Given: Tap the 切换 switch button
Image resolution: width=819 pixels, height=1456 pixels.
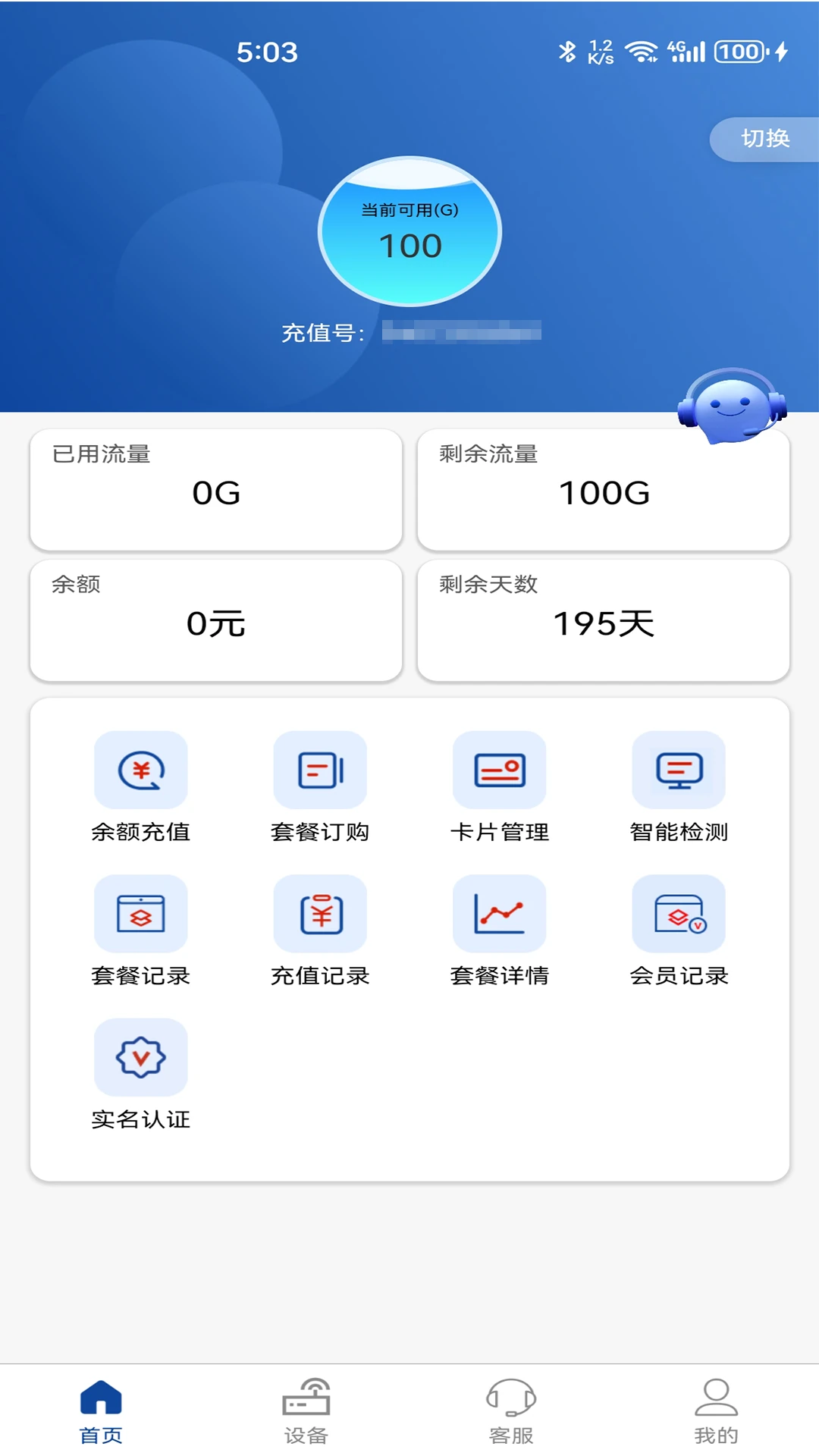Looking at the screenshot, I should pyautogui.click(x=766, y=139).
